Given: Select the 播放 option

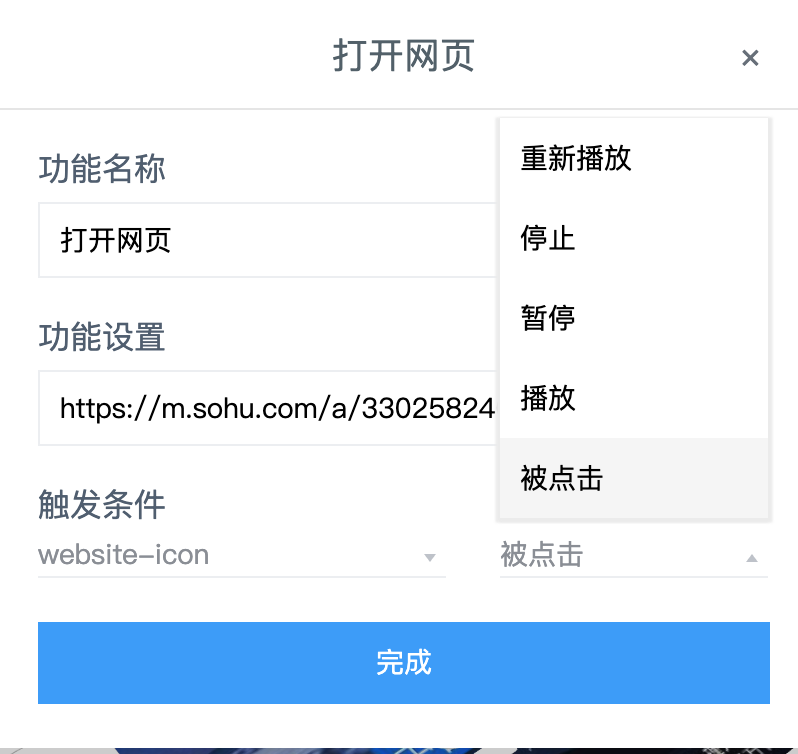Looking at the screenshot, I should 633,398.
